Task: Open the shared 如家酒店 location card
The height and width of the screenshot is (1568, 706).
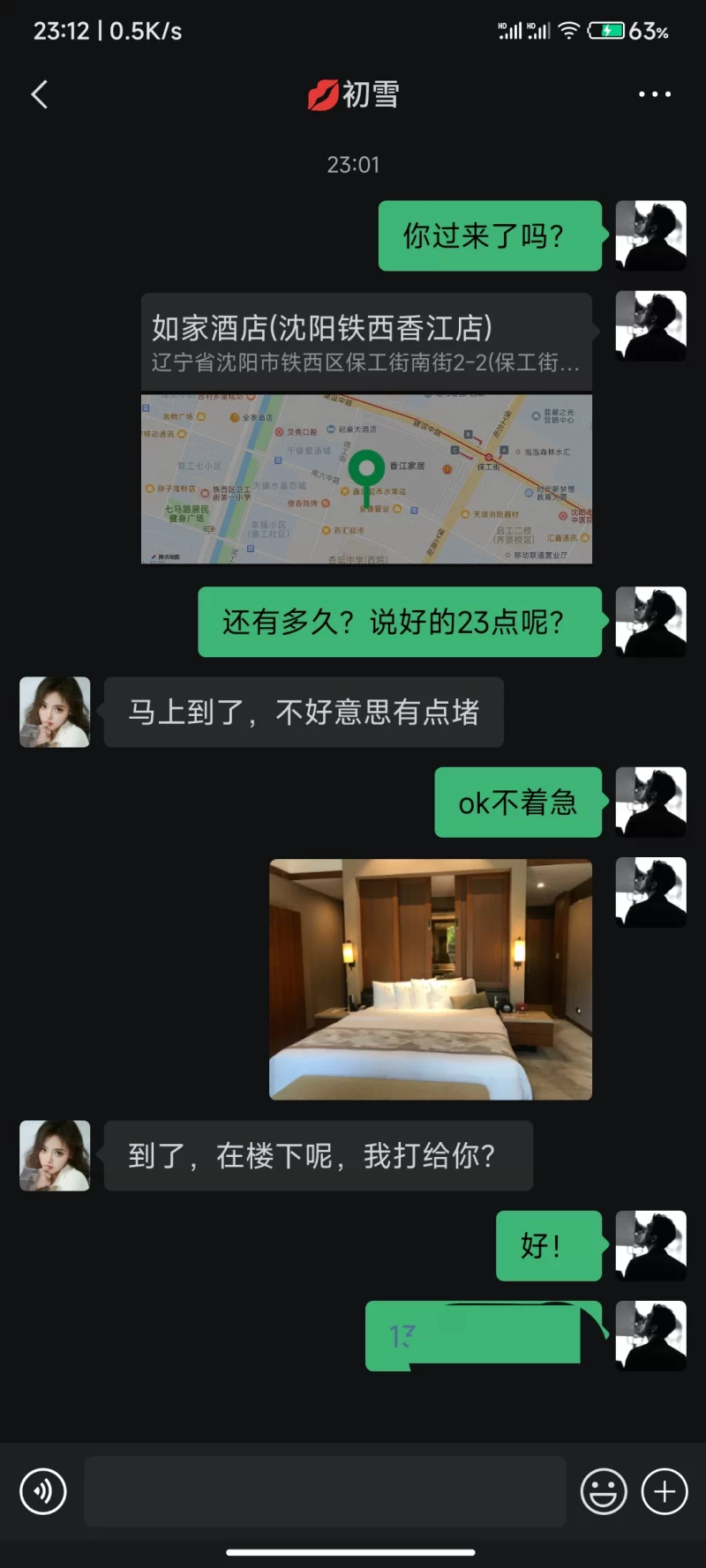Action: pyautogui.click(x=366, y=429)
